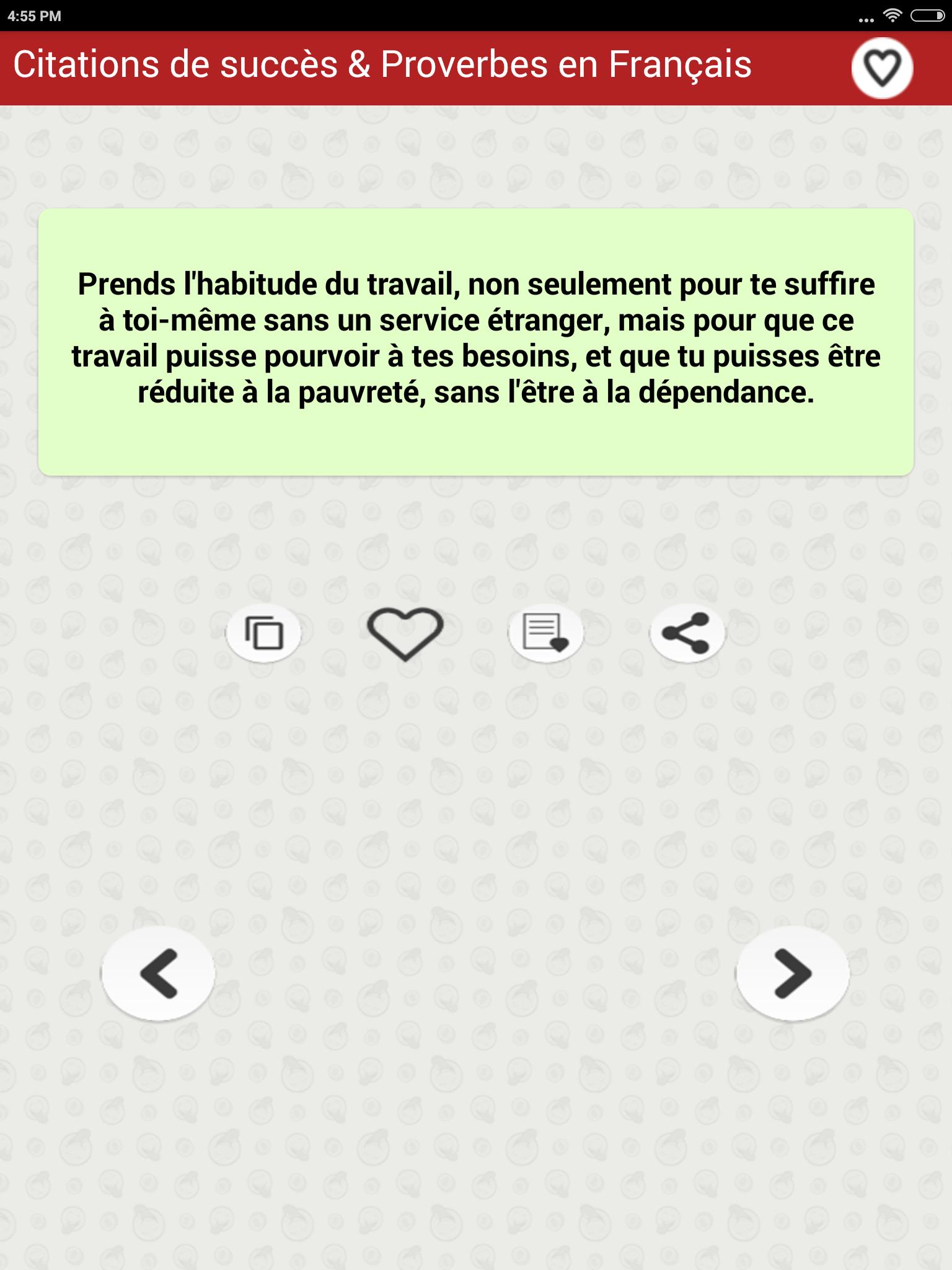The image size is (952, 1270).
Task: Go to the previous quote
Action: click(159, 973)
